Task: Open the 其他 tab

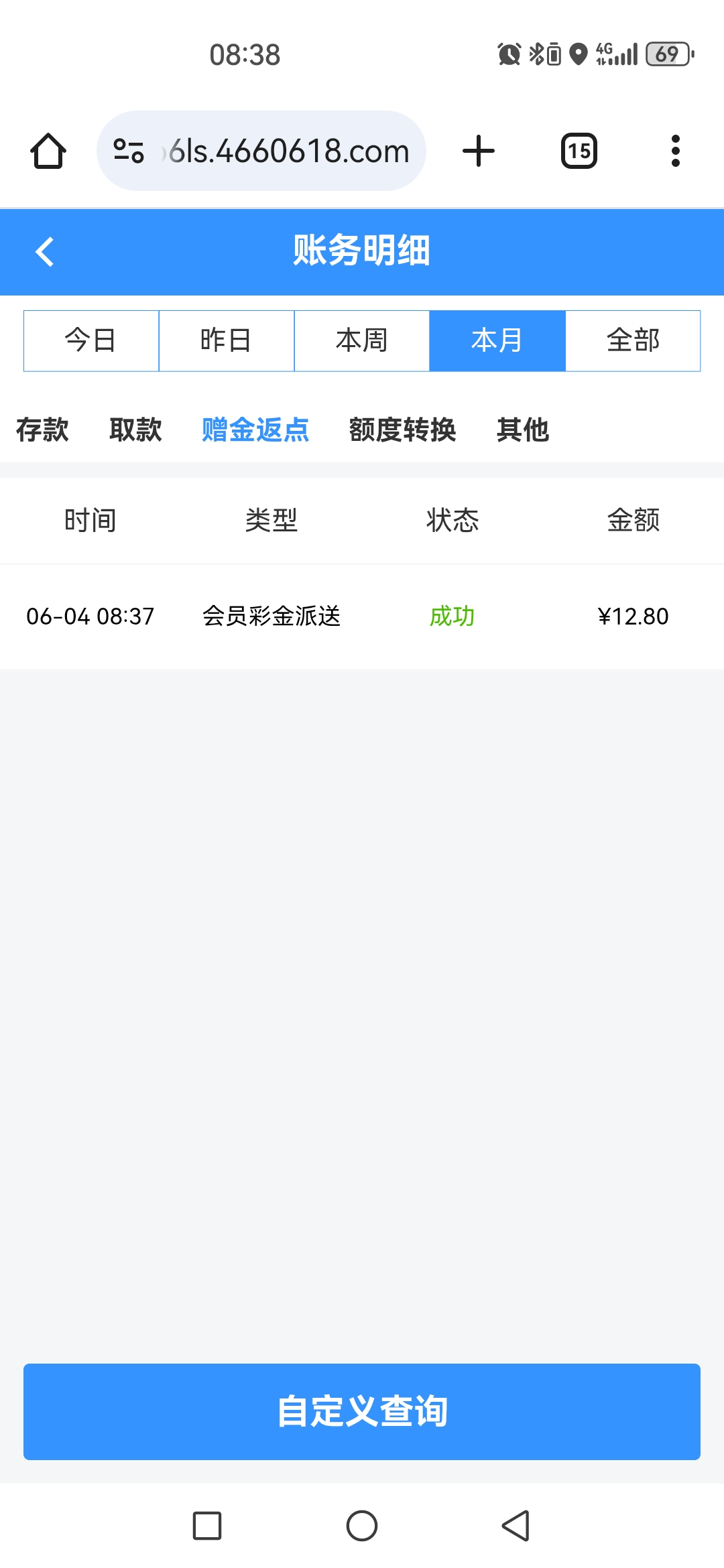Action: (523, 430)
